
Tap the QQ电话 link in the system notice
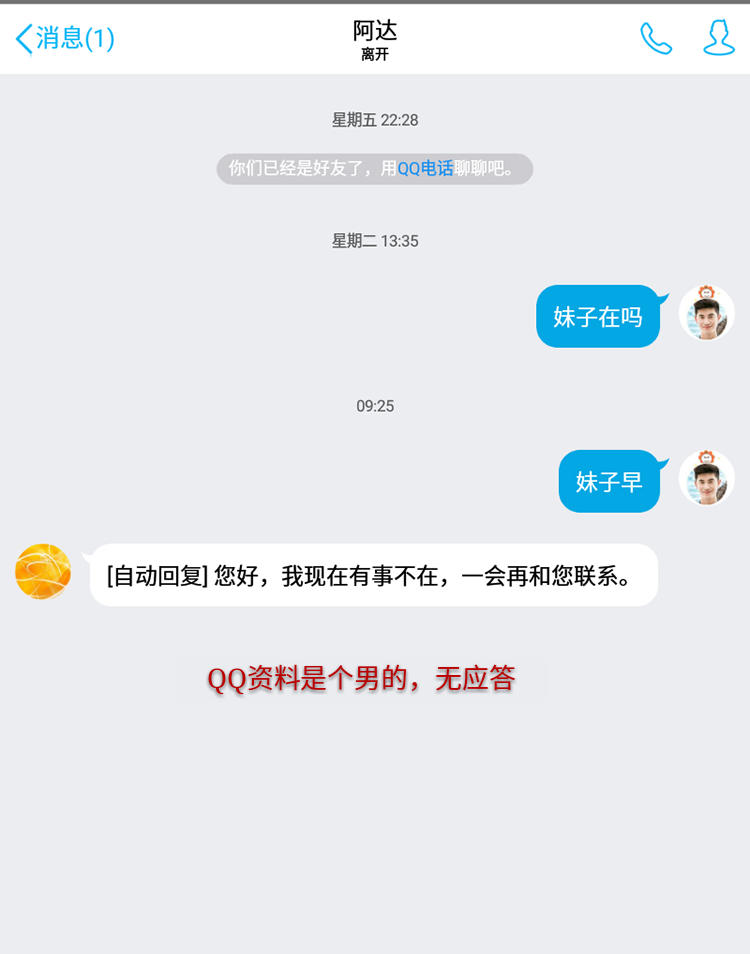(425, 169)
